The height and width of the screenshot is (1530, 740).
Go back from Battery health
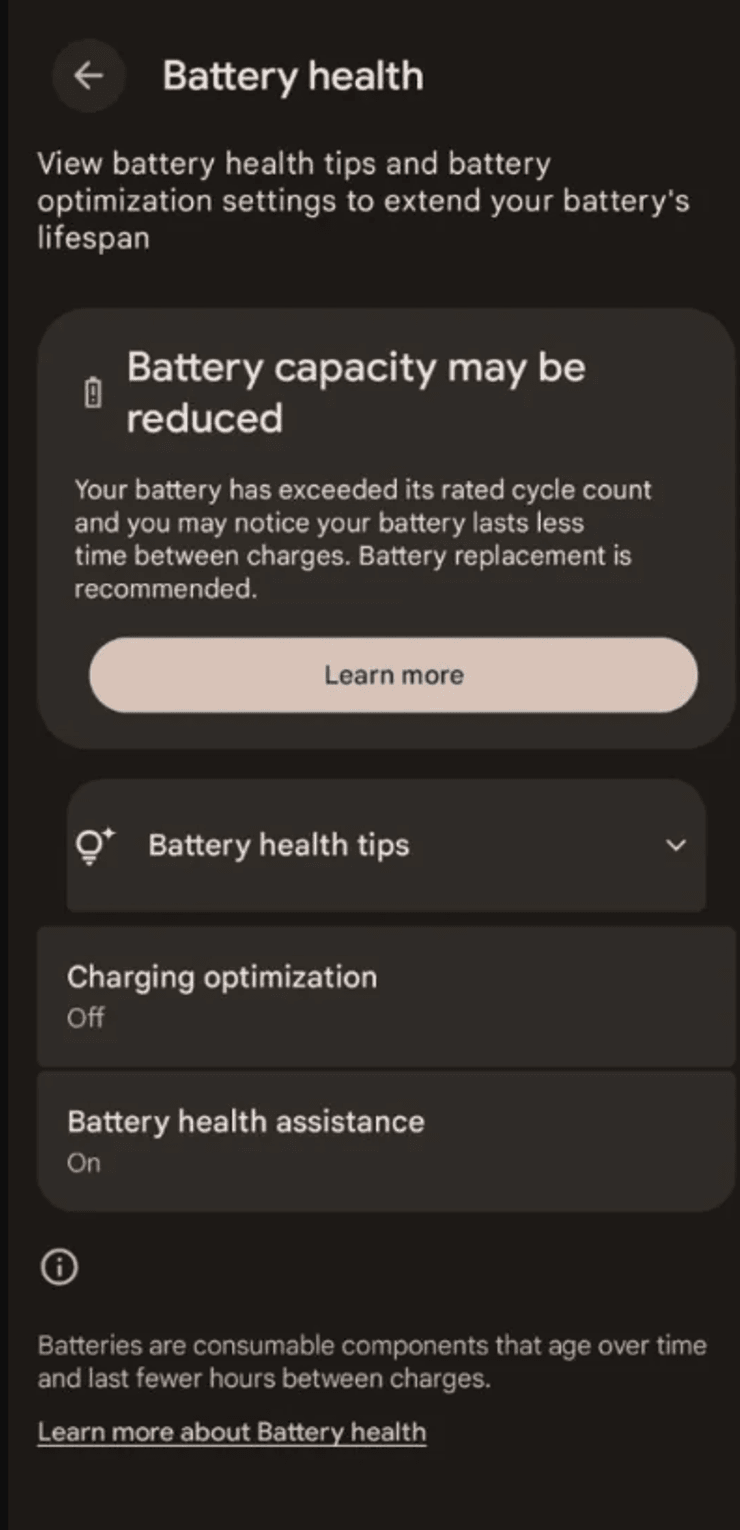(89, 76)
